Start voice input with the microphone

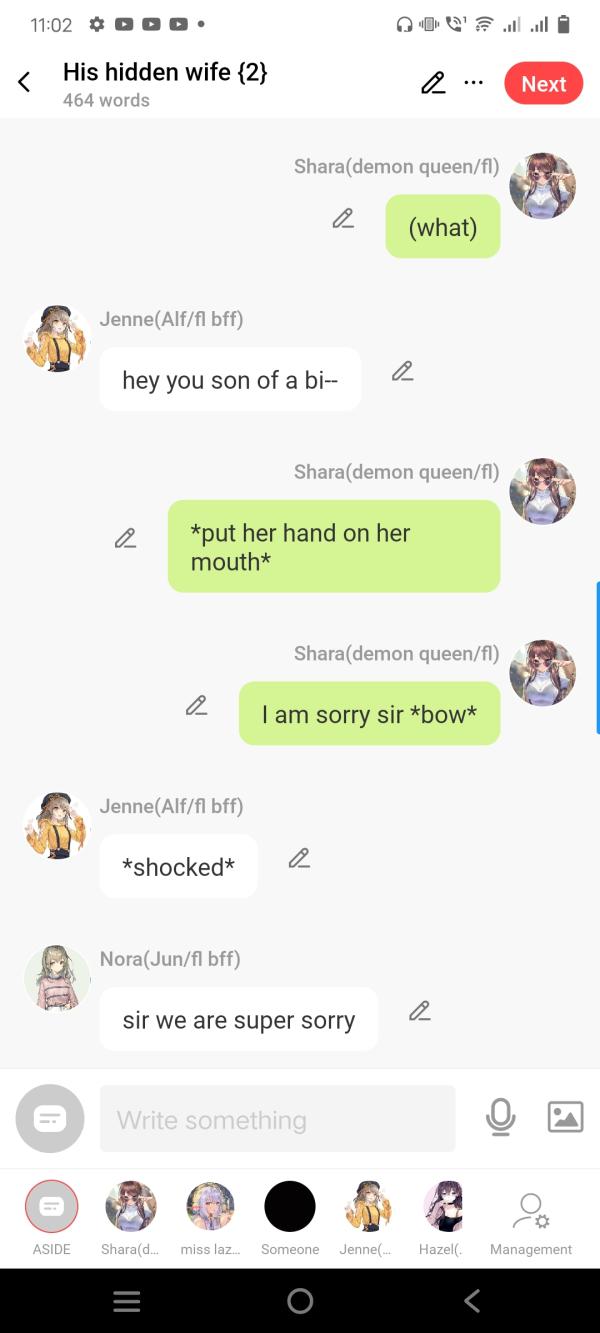(x=500, y=1117)
